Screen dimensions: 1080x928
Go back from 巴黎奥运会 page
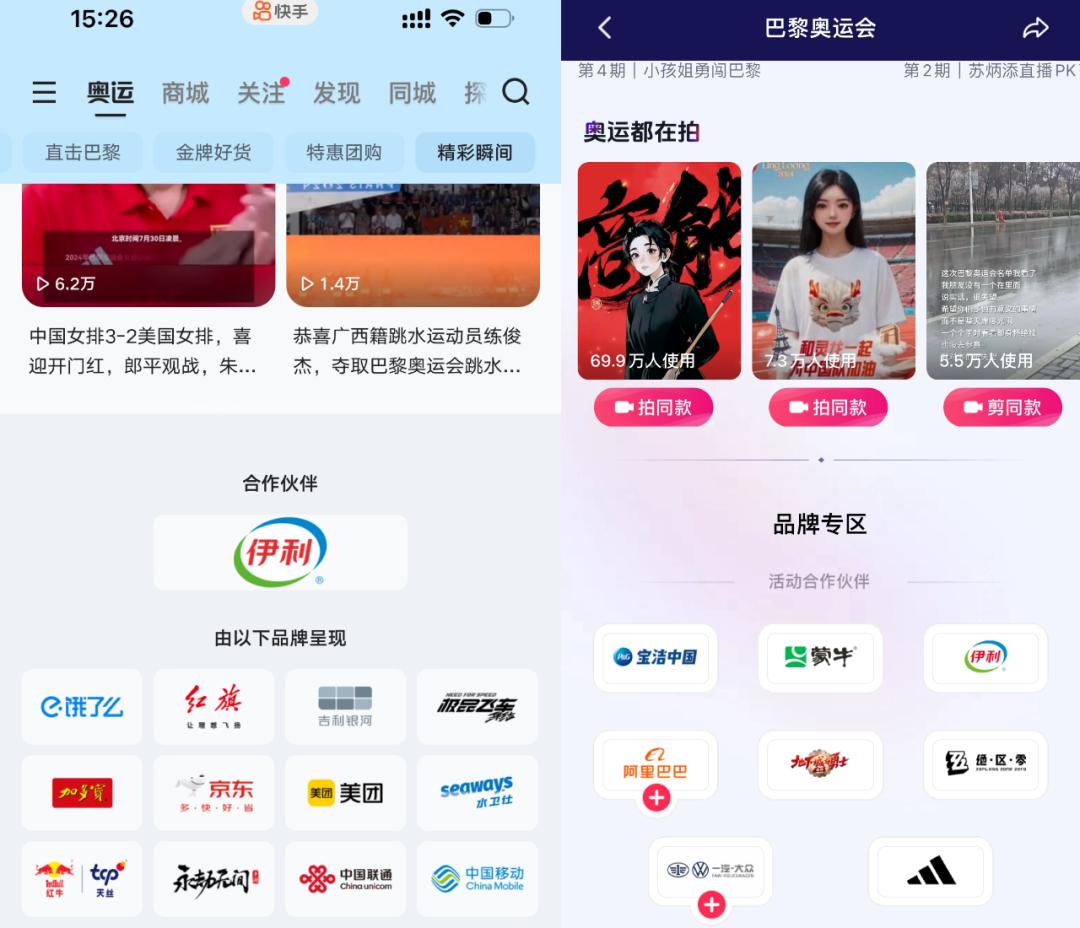(604, 28)
